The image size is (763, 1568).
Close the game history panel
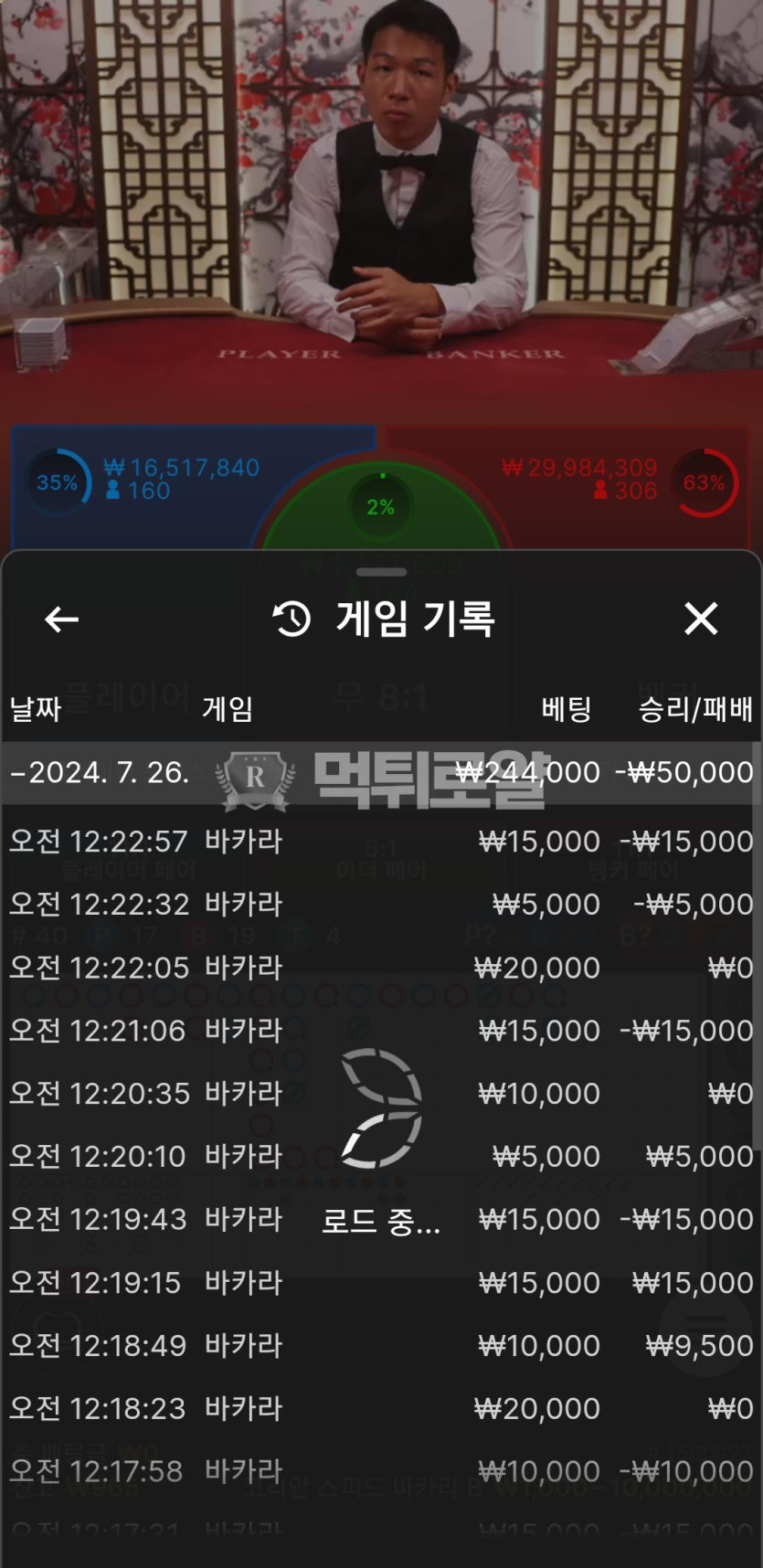(701, 619)
